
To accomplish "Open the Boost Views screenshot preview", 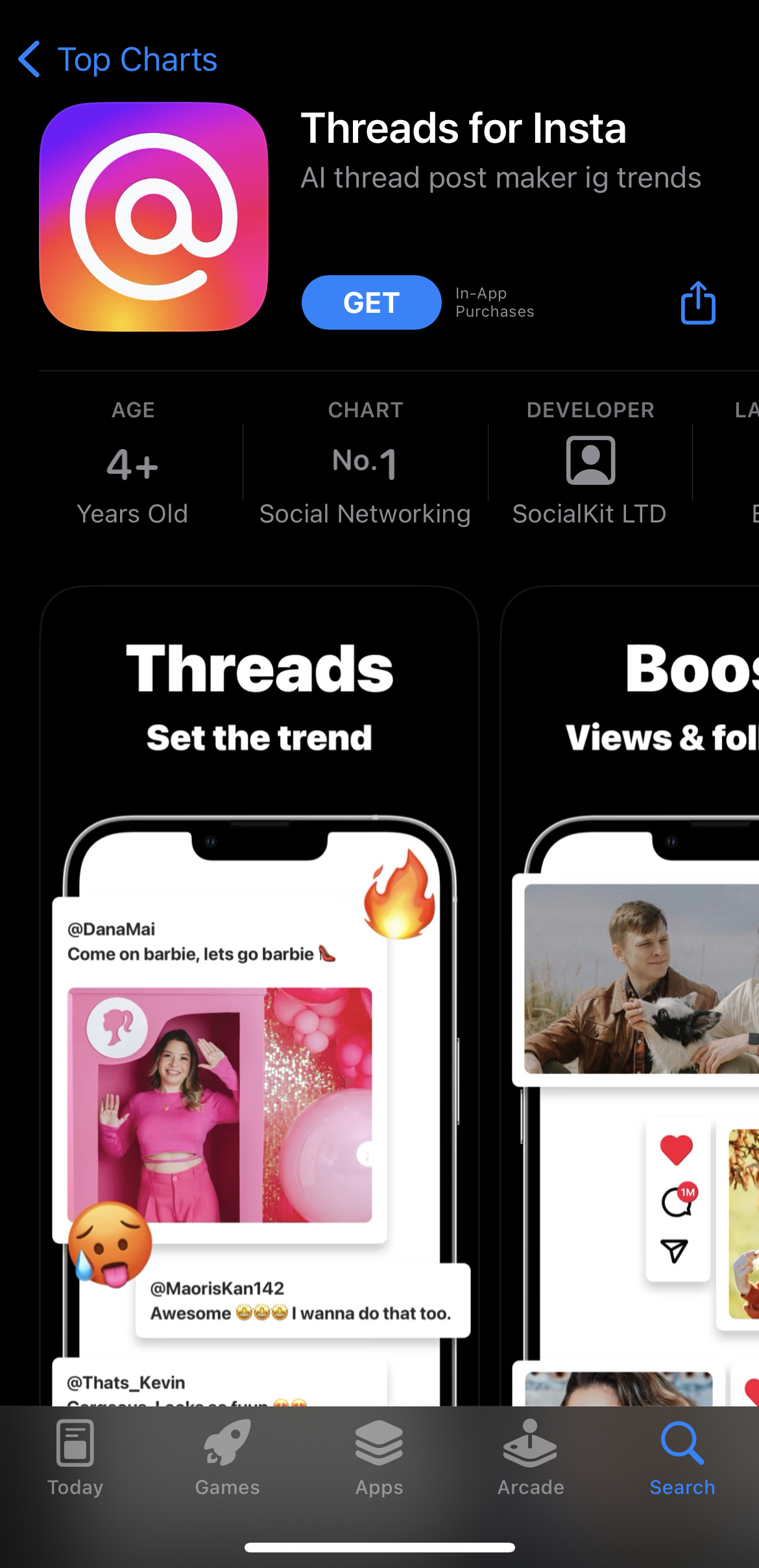I will [636, 974].
